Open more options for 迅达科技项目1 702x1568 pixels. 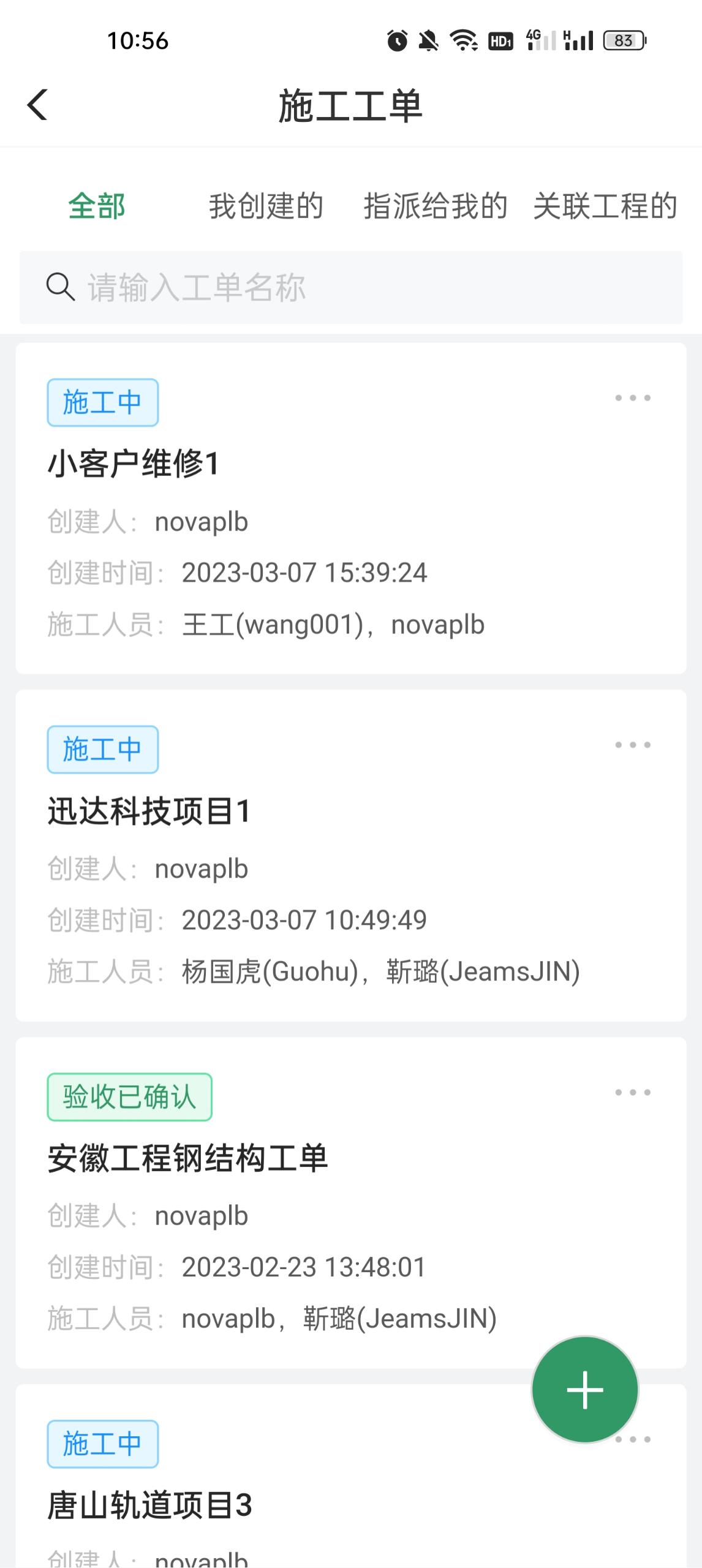pos(633,745)
